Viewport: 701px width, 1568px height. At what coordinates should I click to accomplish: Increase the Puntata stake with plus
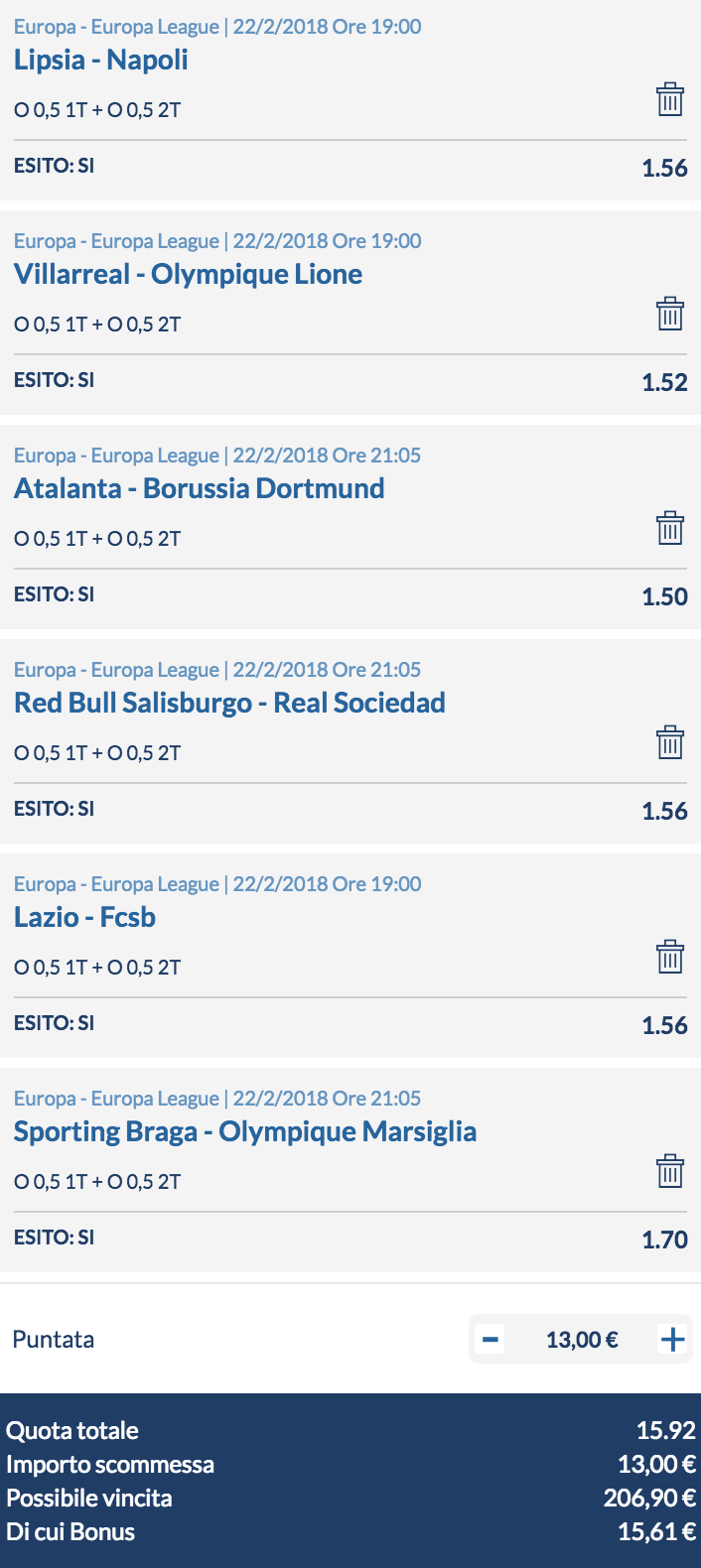pos(672,1340)
